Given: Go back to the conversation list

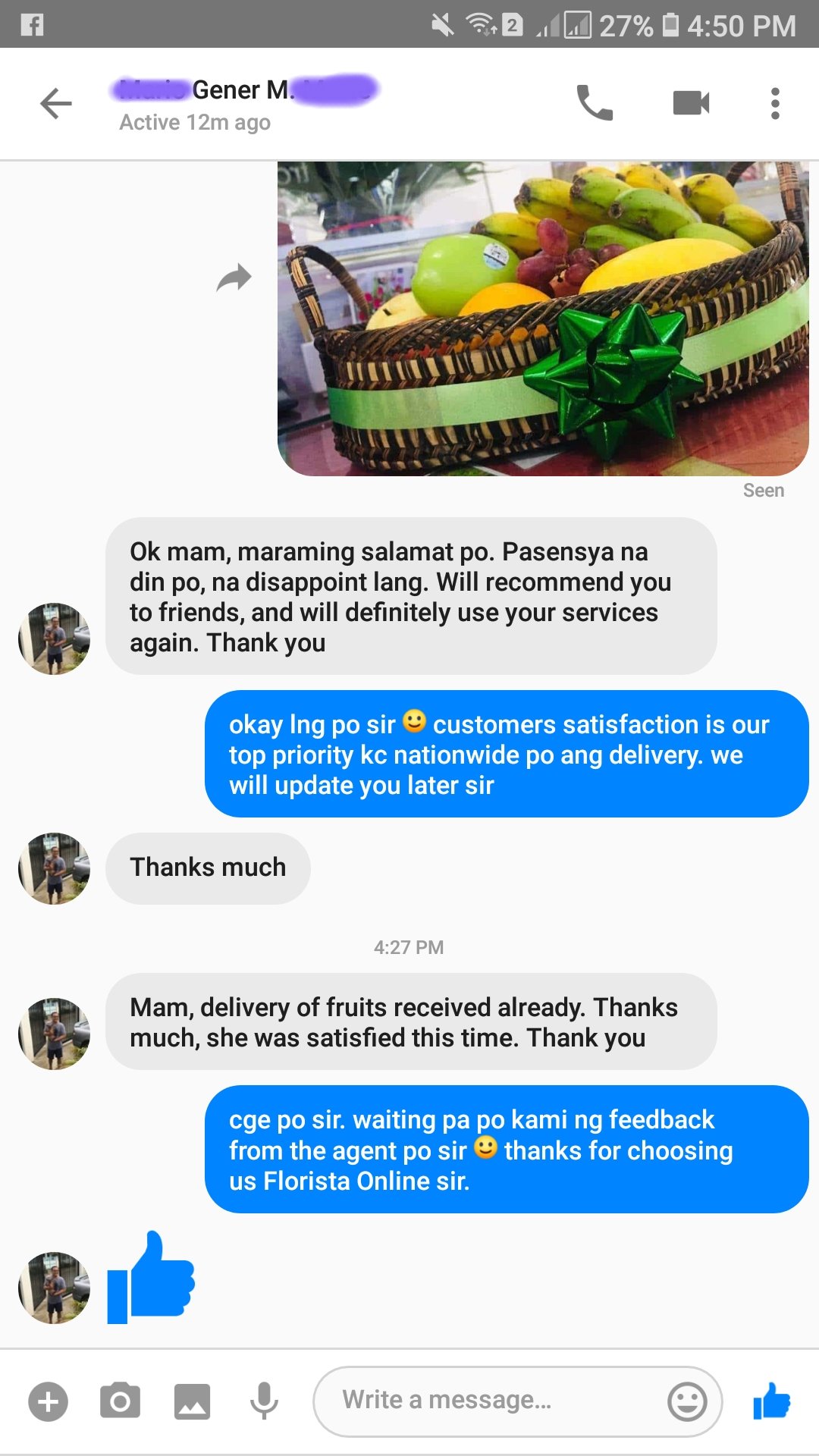Looking at the screenshot, I should coord(56,104).
